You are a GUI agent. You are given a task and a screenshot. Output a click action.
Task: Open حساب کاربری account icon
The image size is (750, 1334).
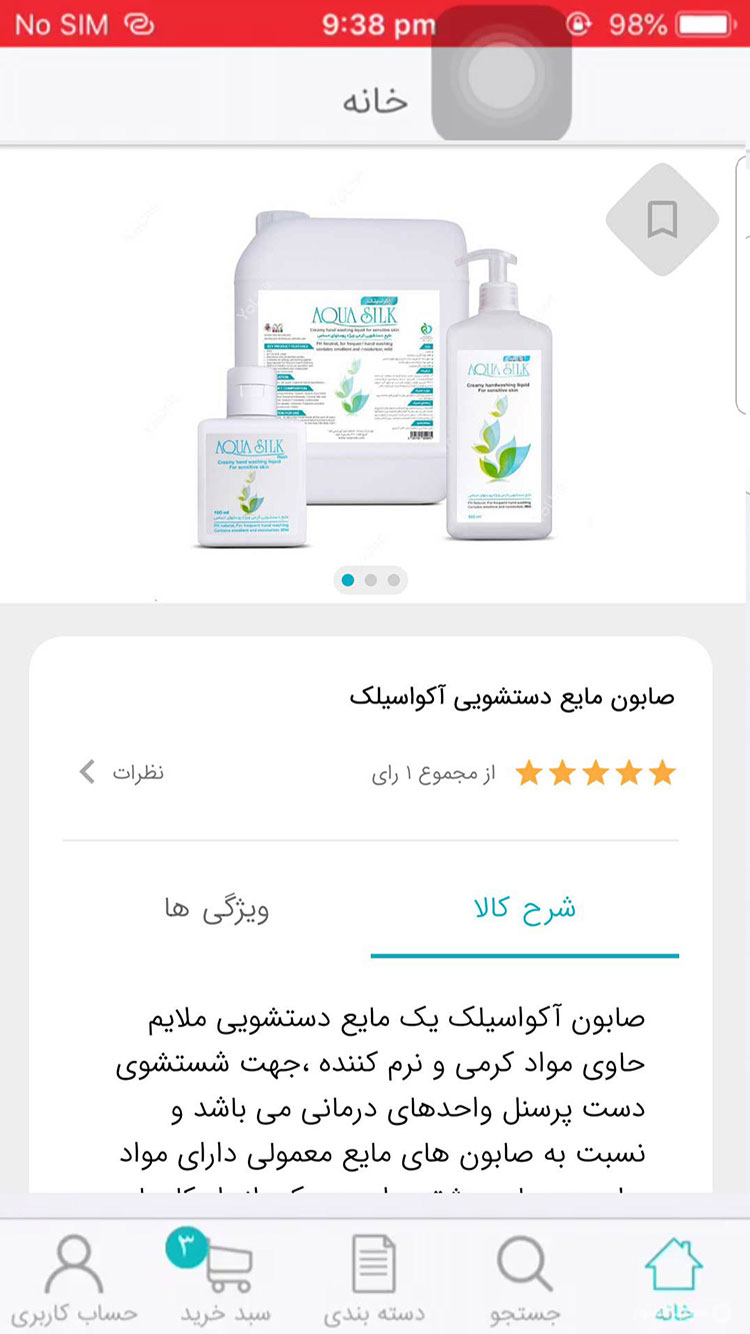point(75,1263)
